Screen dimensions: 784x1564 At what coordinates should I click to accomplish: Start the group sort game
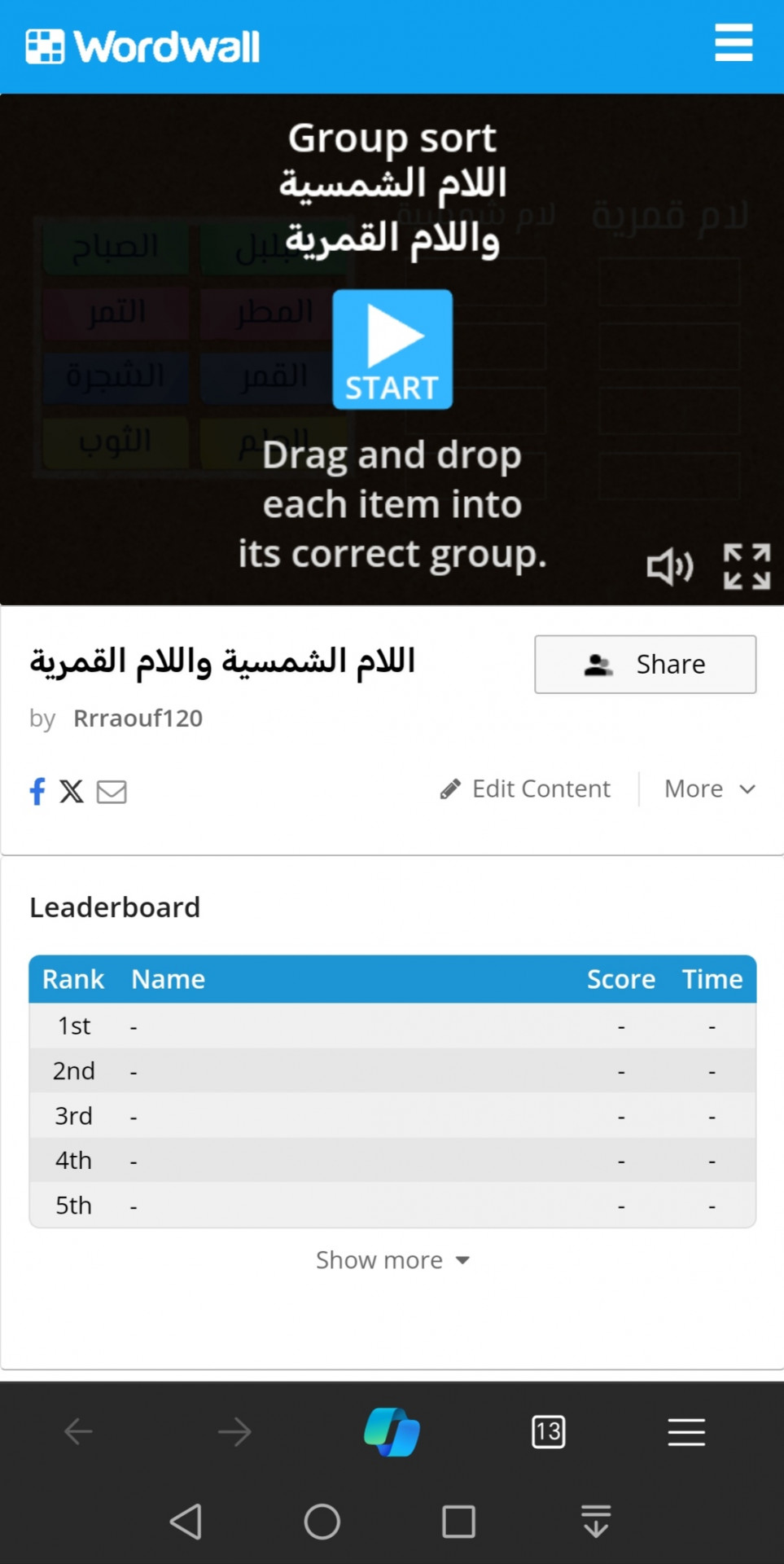(392, 349)
